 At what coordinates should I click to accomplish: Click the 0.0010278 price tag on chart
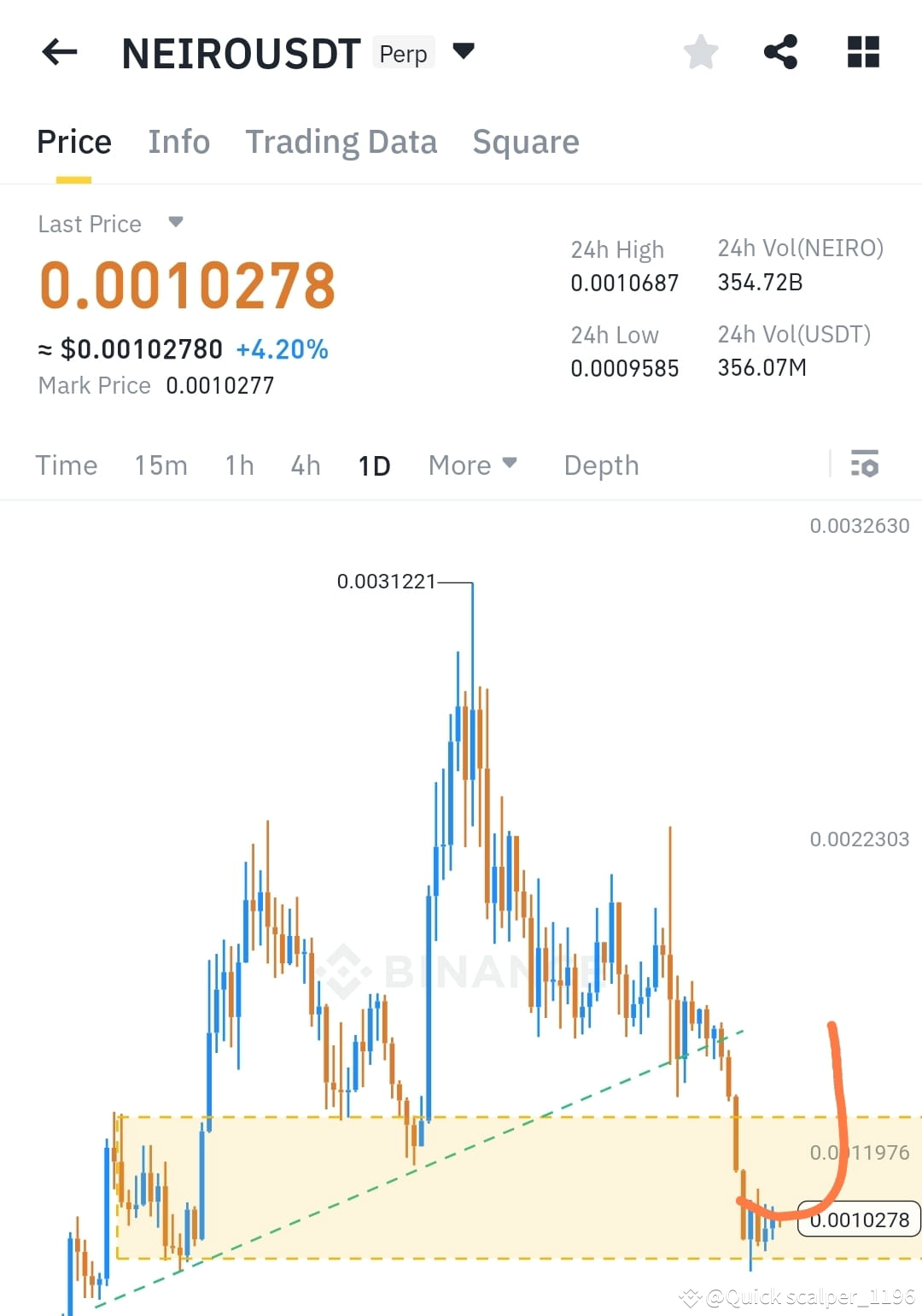click(x=858, y=1219)
